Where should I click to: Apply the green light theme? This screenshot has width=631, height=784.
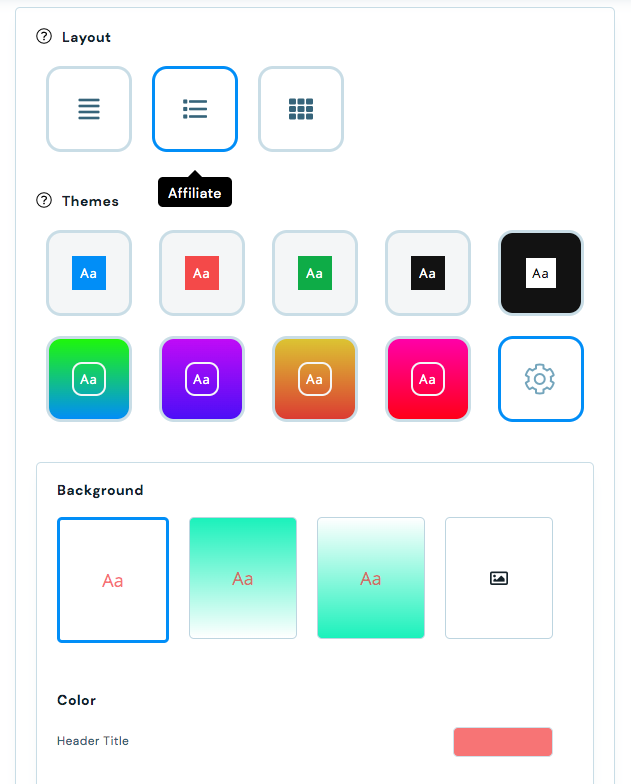coord(315,273)
